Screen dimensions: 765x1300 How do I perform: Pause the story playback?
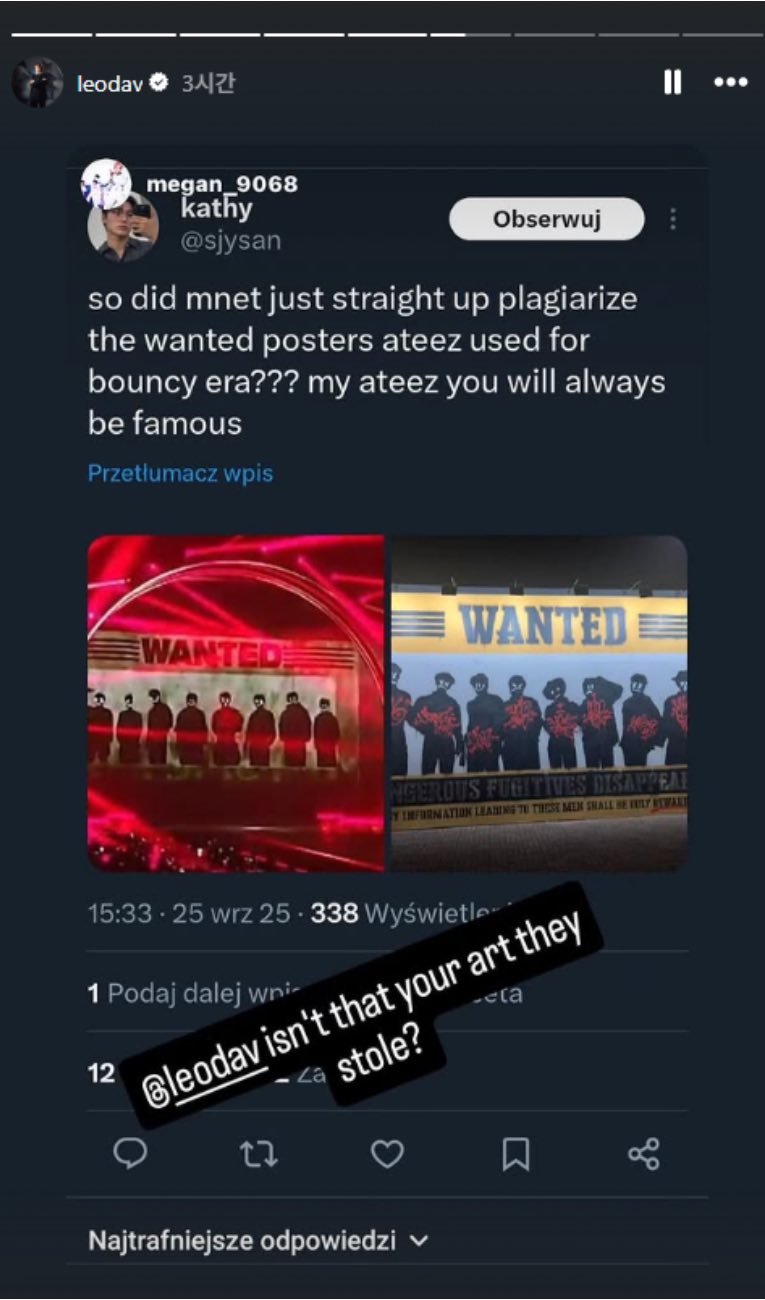pos(672,83)
